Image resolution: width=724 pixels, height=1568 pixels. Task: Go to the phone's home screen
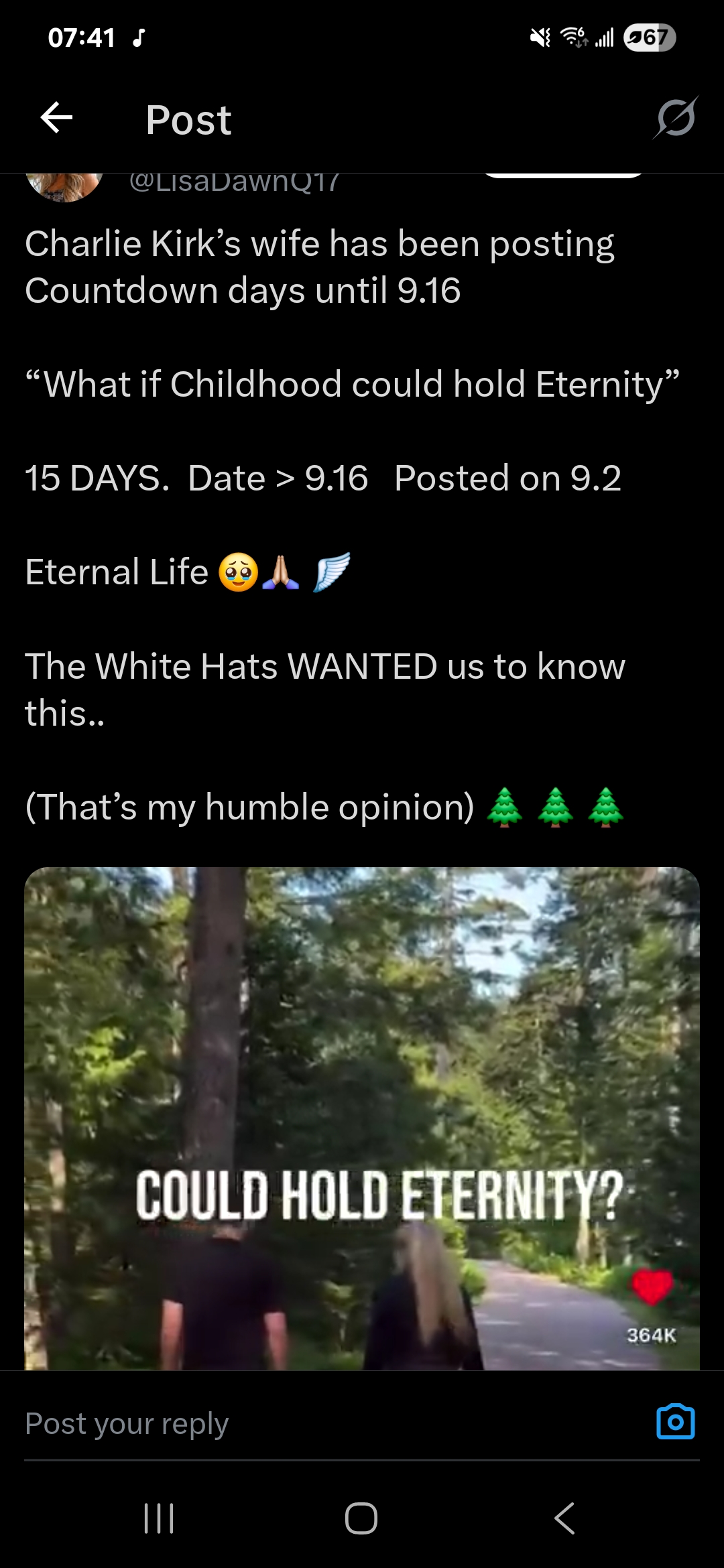(361, 1518)
